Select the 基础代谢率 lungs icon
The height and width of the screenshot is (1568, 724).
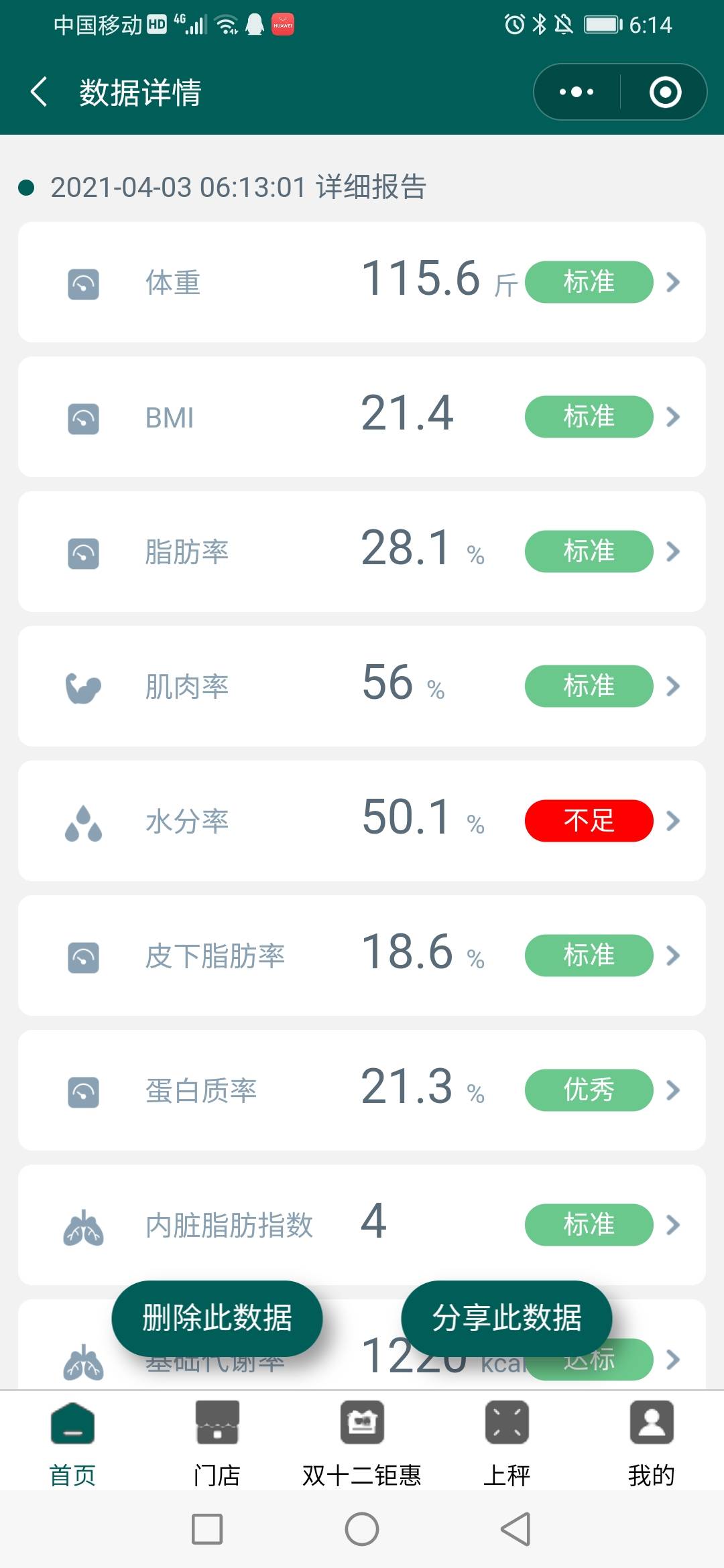pyautogui.click(x=83, y=1360)
